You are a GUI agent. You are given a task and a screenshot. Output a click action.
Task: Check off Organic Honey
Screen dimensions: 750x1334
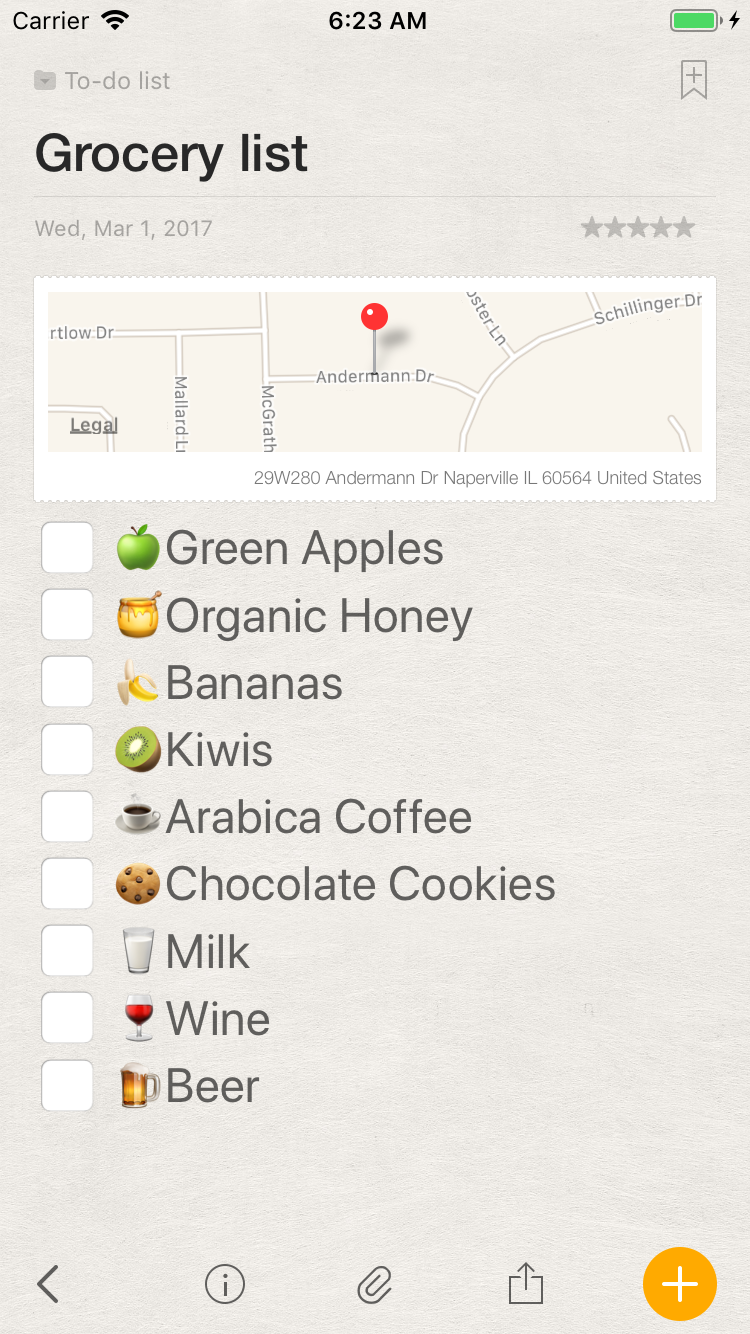pos(67,614)
